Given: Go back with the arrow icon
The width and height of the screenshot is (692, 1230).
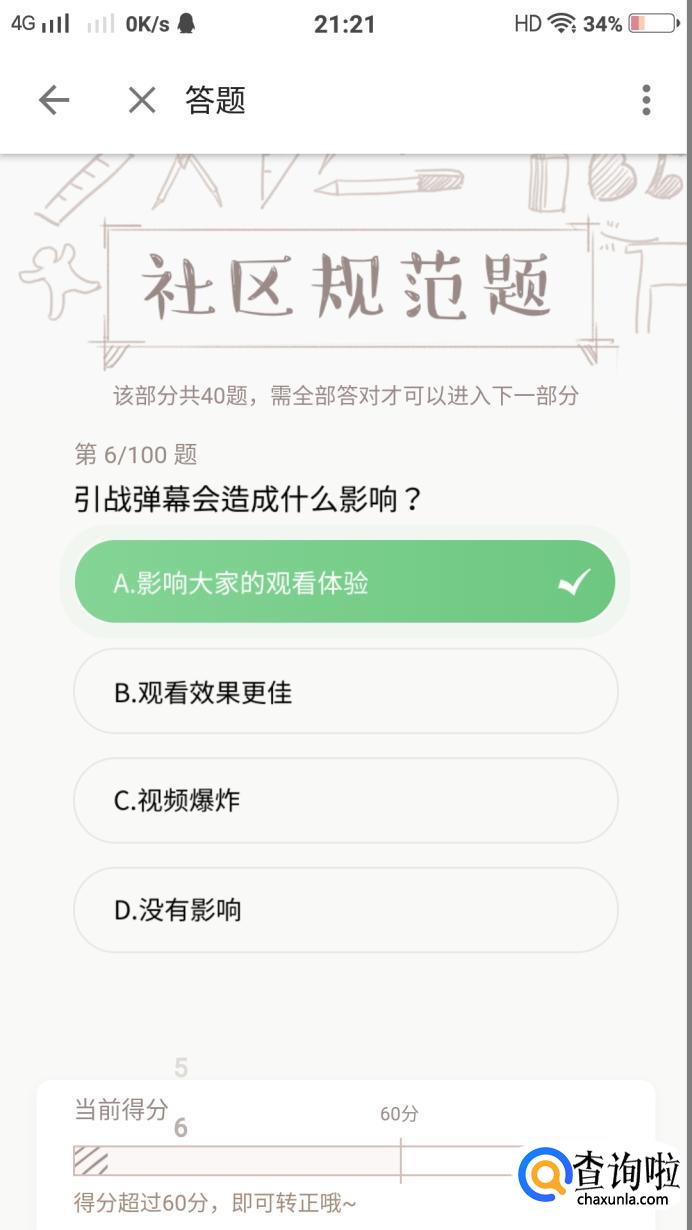Looking at the screenshot, I should [54, 100].
